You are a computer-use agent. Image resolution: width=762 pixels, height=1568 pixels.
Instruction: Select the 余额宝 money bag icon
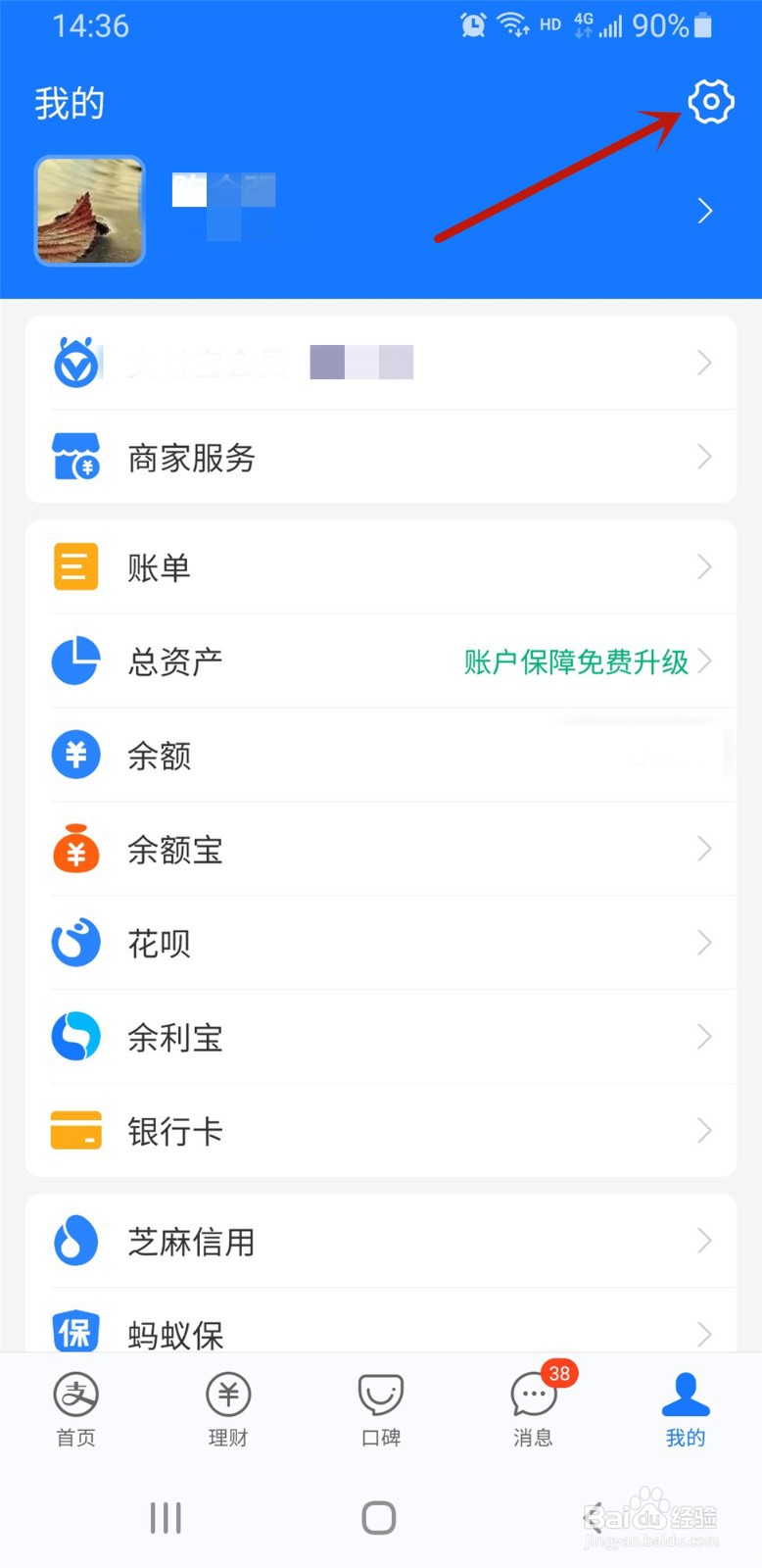click(x=75, y=849)
